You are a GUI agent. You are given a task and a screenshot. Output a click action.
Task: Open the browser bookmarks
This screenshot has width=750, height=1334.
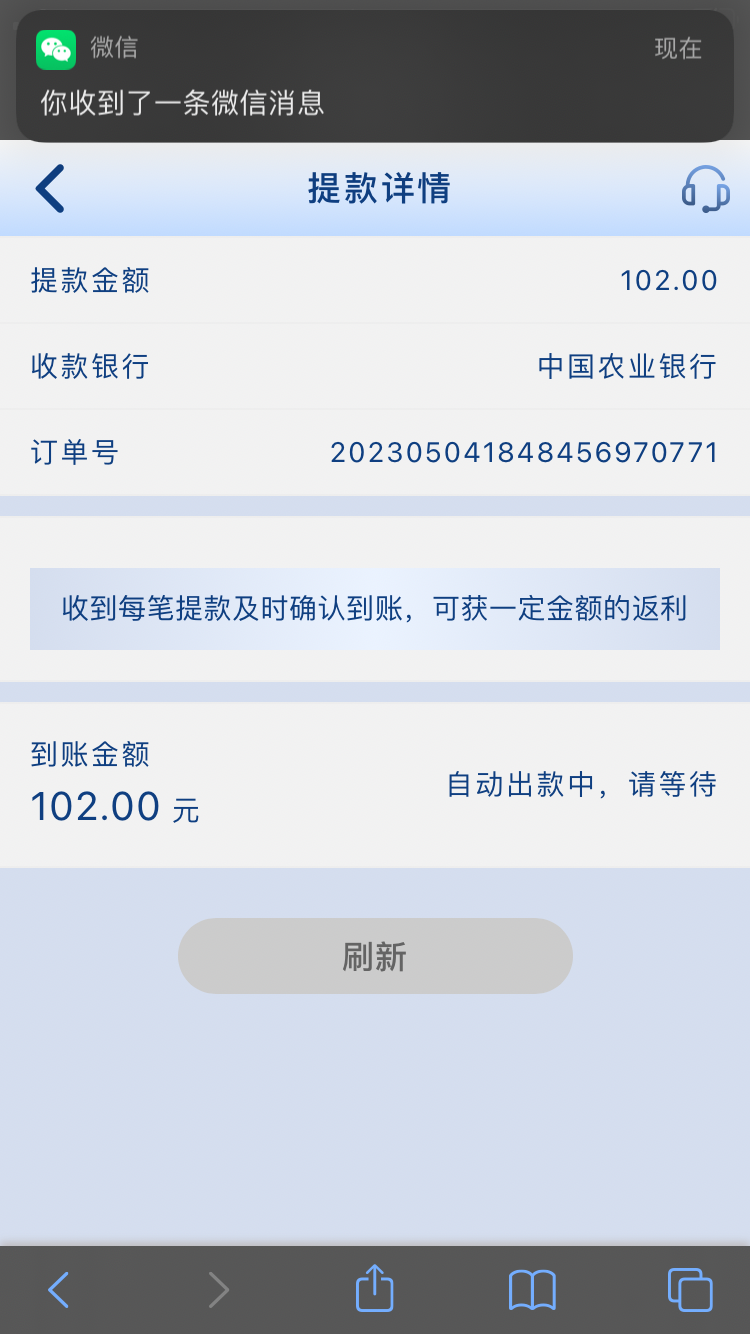click(532, 1290)
